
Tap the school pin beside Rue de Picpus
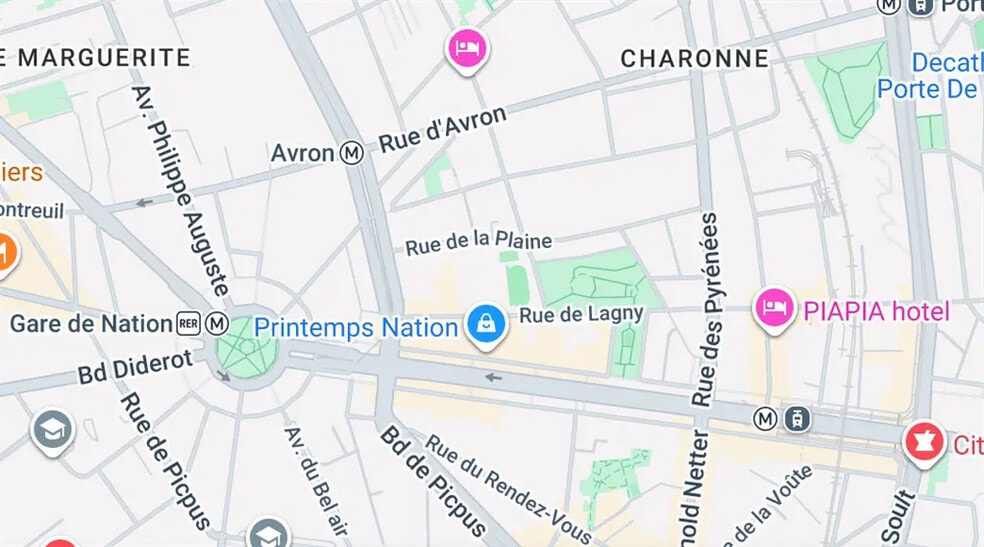(51, 430)
